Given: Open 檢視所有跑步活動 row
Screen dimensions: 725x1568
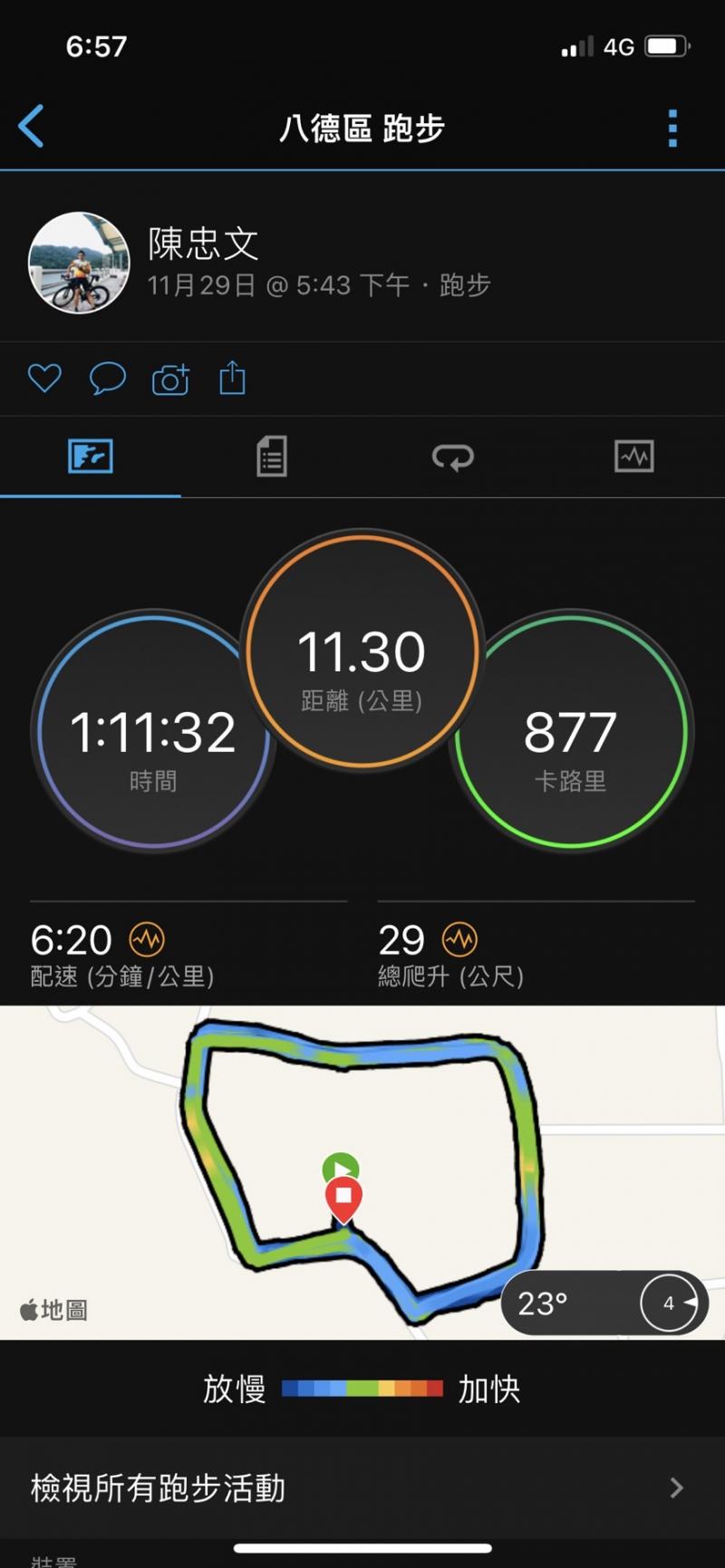Looking at the screenshot, I should pyautogui.click(x=362, y=1487).
